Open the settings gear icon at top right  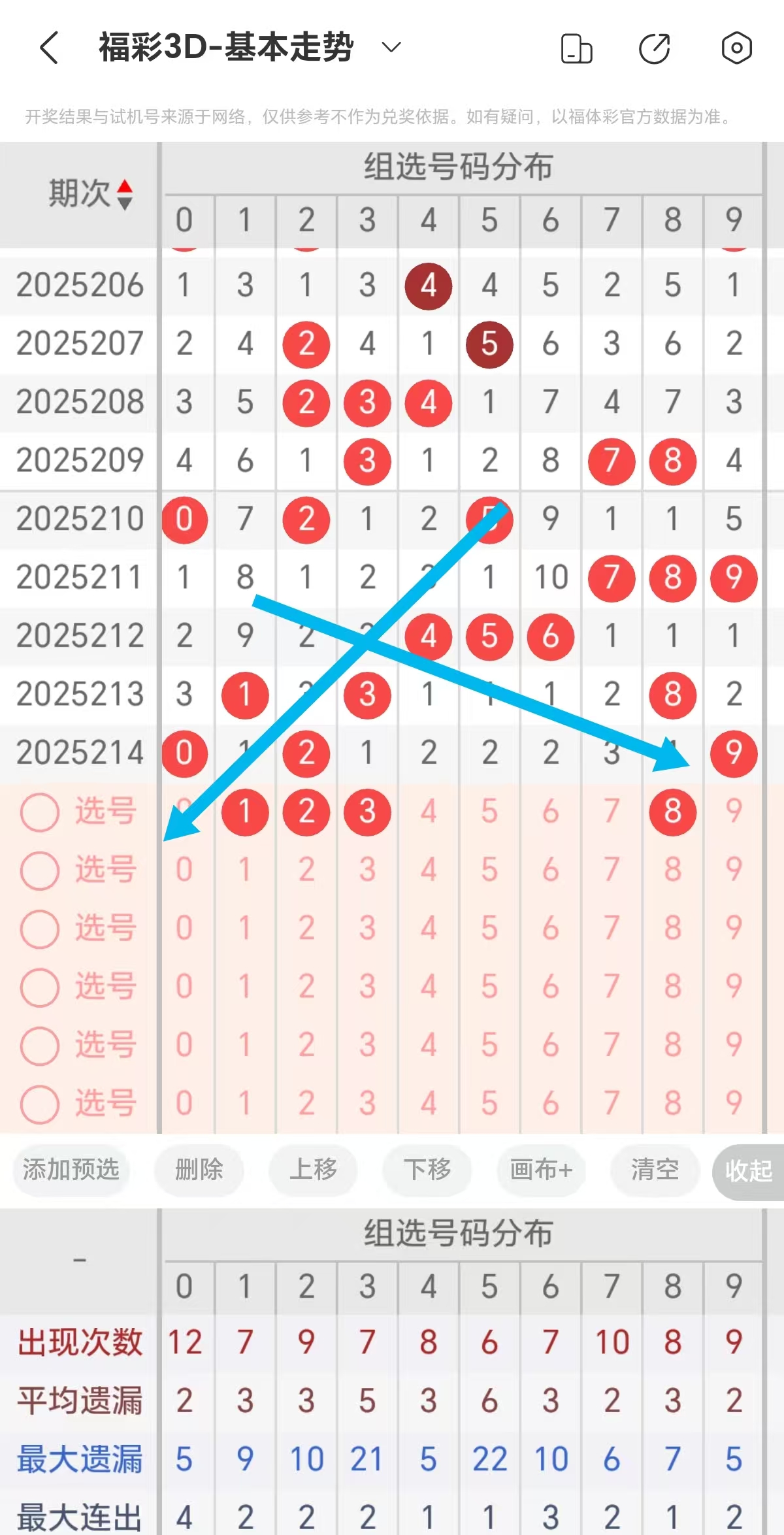tap(736, 48)
